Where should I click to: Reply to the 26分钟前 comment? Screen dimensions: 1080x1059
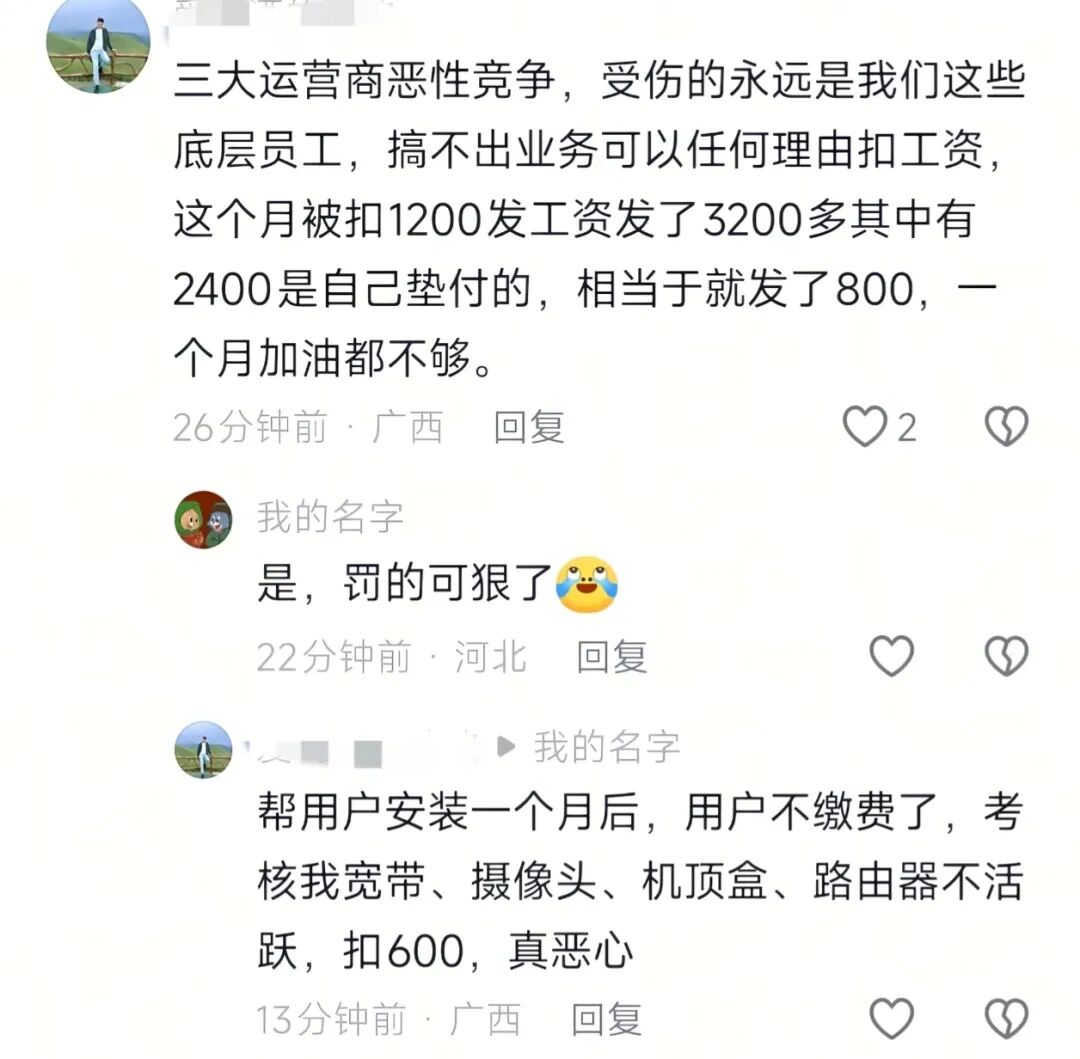529,428
